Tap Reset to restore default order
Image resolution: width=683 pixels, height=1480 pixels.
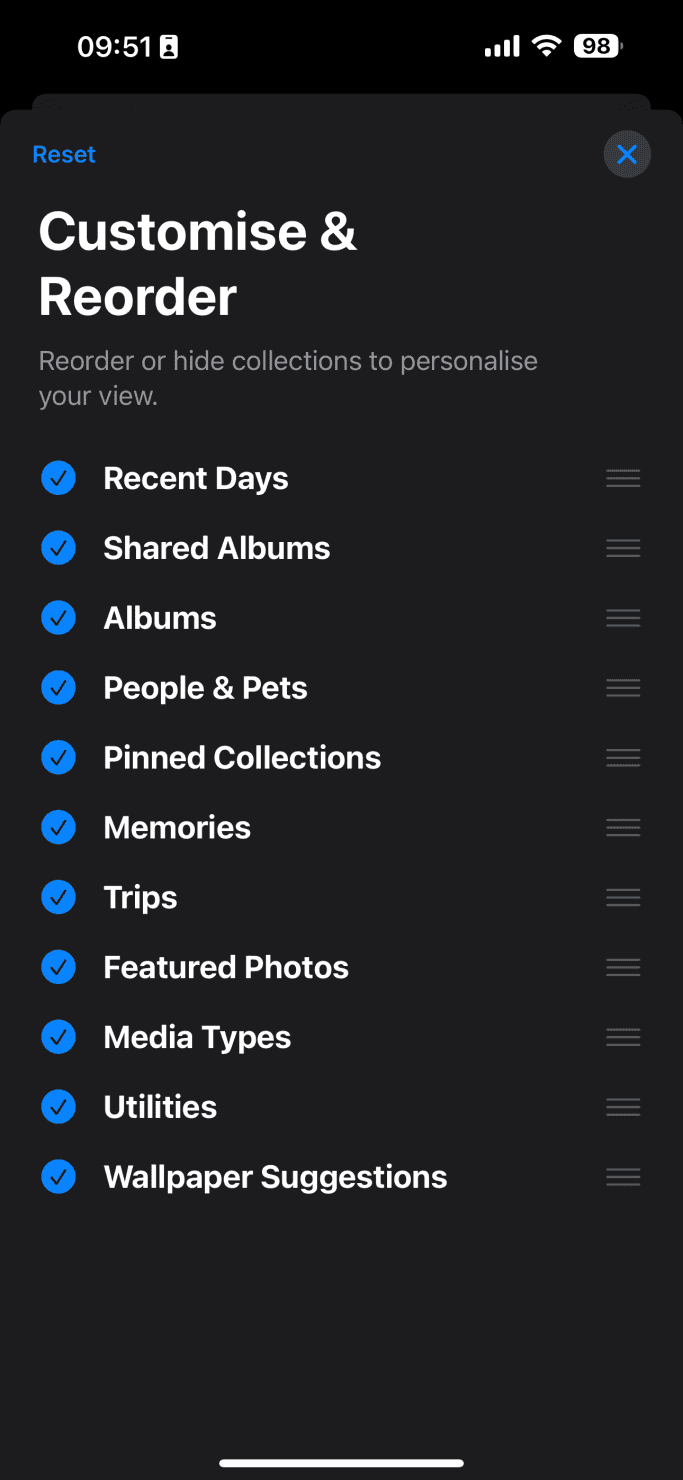[64, 154]
